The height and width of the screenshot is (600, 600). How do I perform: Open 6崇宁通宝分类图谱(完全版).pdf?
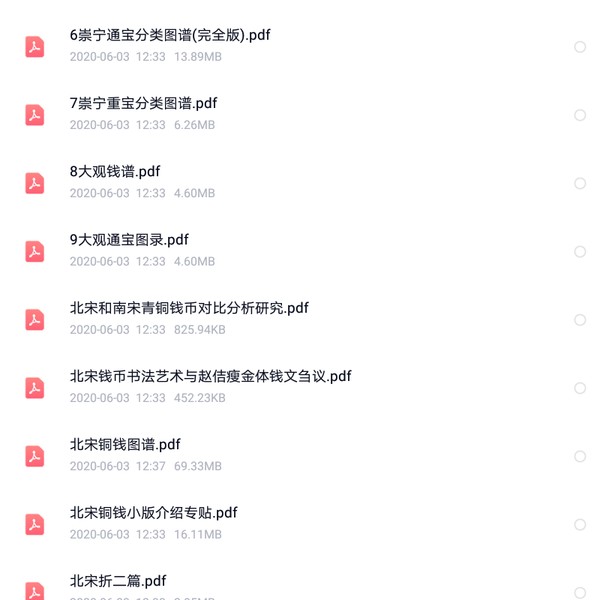[170, 36]
